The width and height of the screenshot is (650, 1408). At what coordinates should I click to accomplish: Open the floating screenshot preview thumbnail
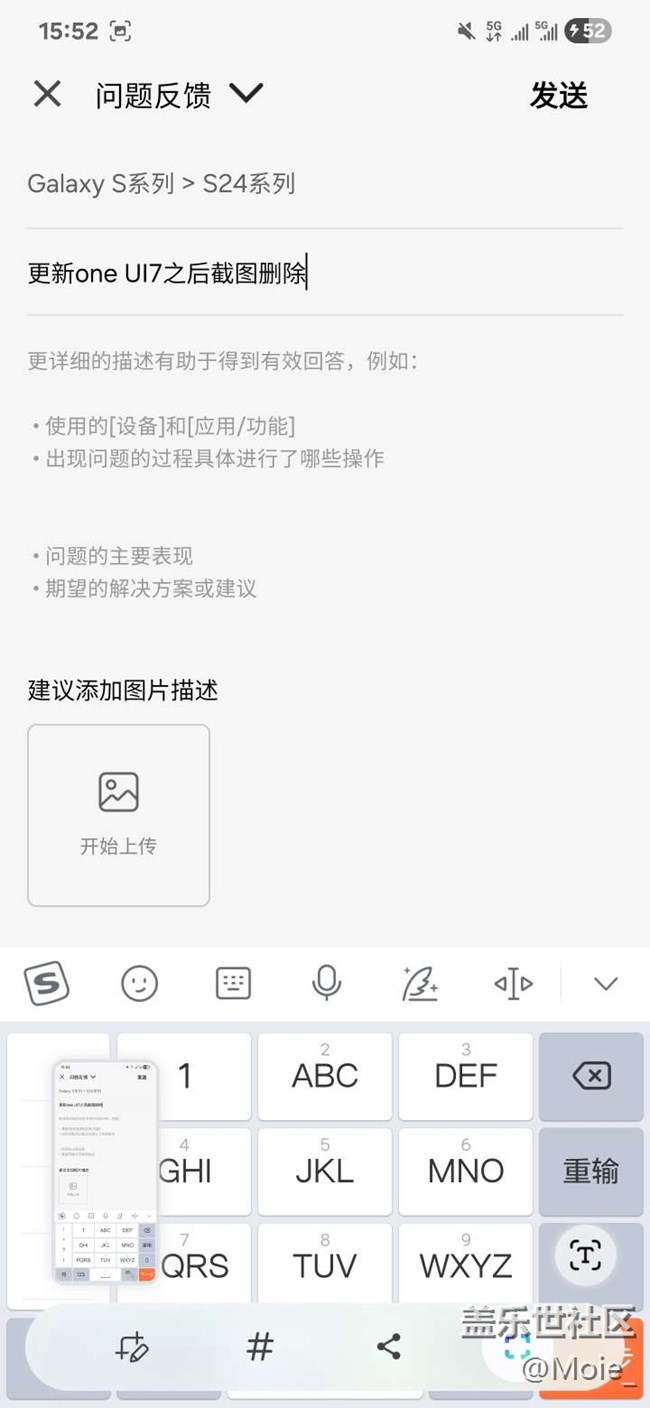coord(105,1172)
